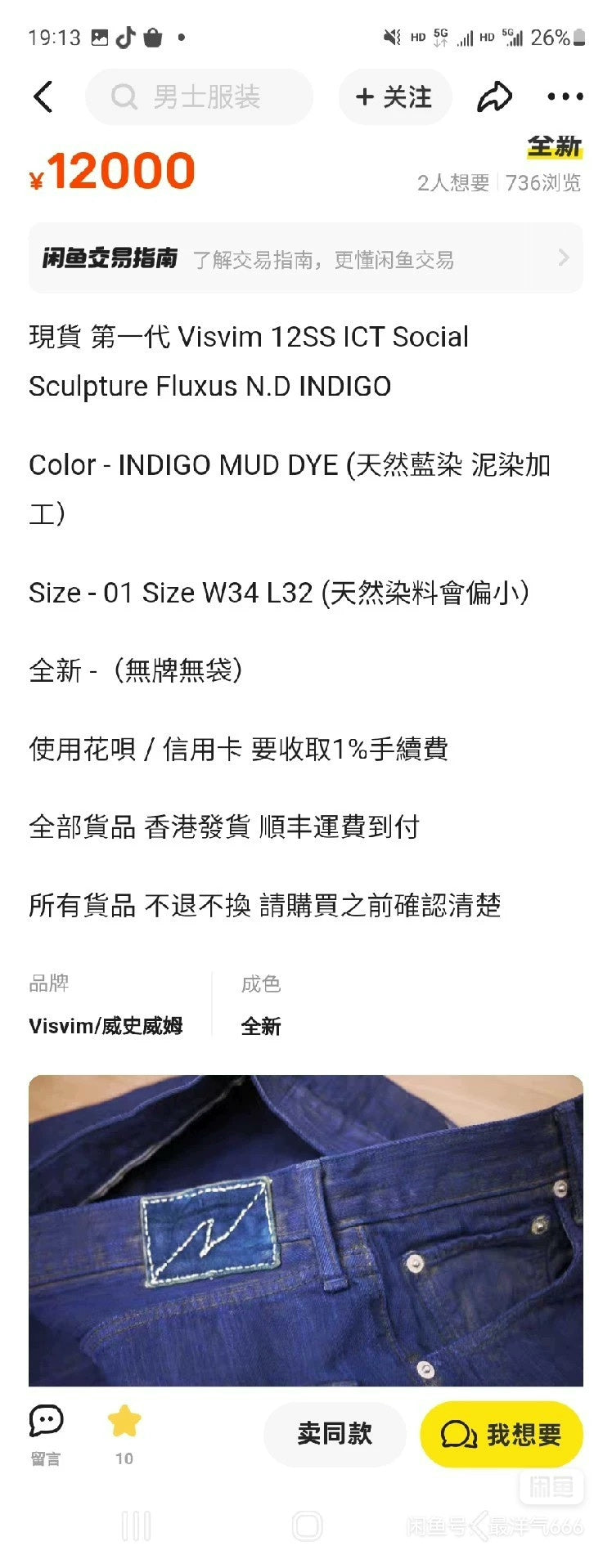Open the three-dot overflow menu
Image resolution: width=612 pixels, height=1568 pixels.
click(565, 97)
